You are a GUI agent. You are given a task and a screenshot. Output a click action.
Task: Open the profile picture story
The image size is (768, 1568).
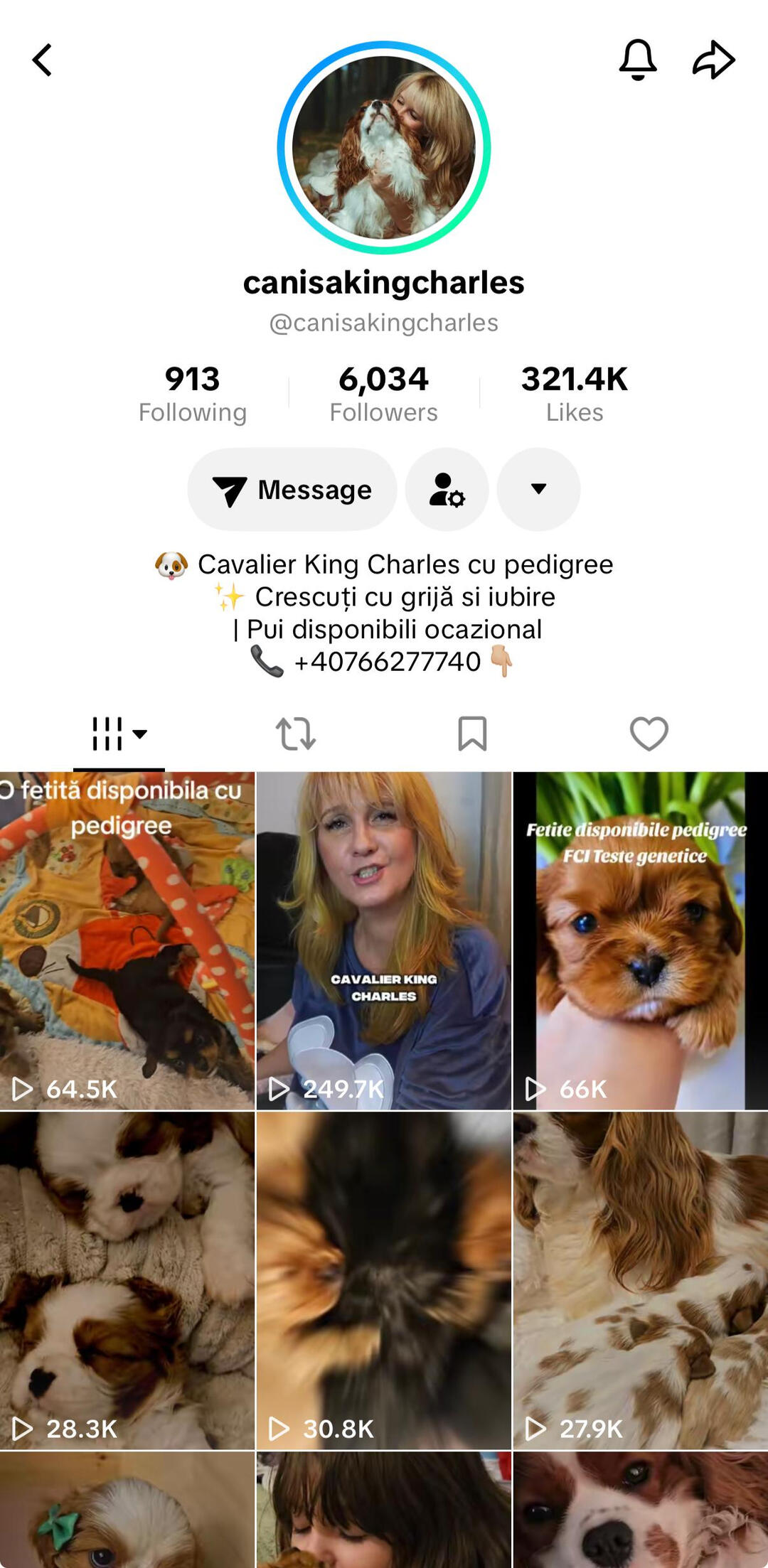click(384, 148)
